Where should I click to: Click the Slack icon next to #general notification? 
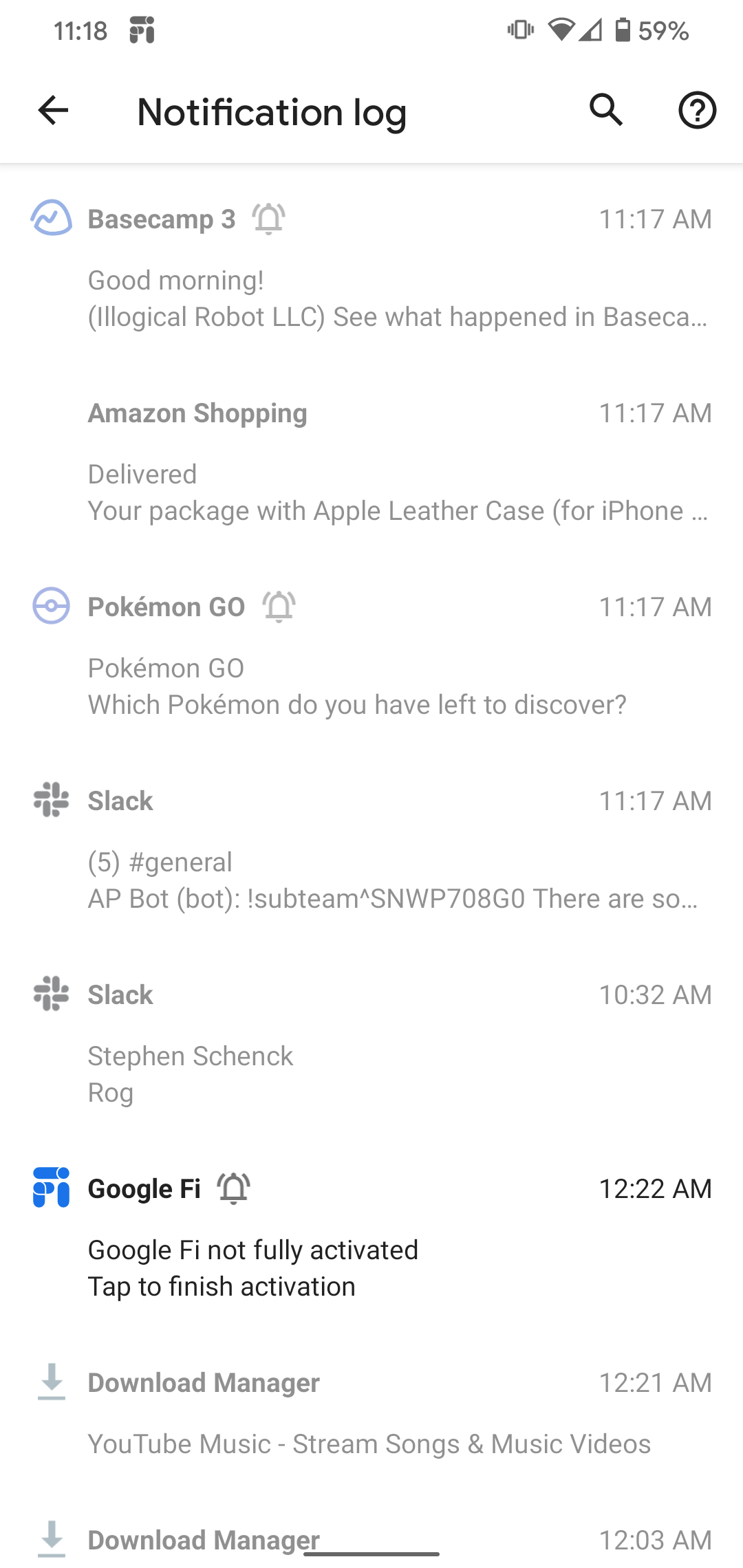(x=51, y=801)
